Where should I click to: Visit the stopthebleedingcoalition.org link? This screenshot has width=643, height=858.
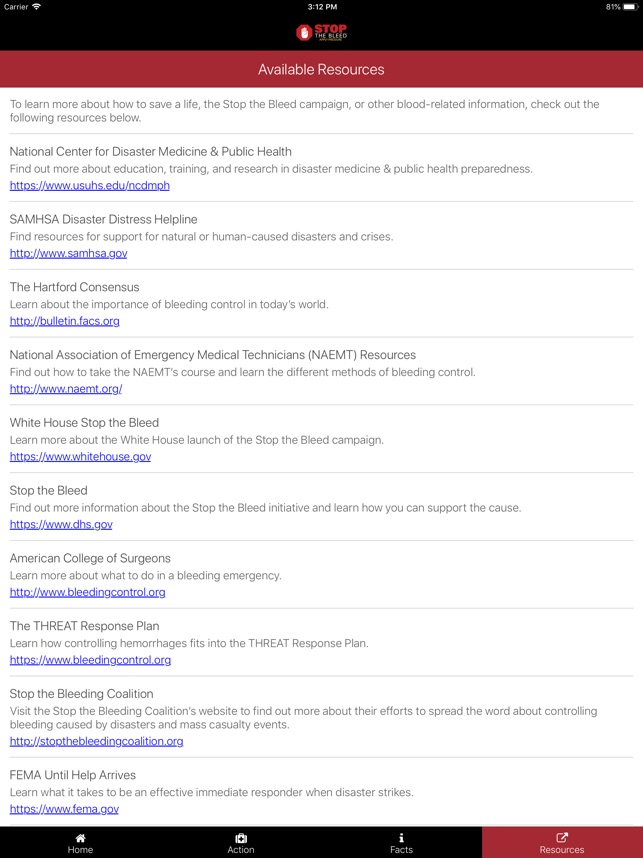click(96, 741)
